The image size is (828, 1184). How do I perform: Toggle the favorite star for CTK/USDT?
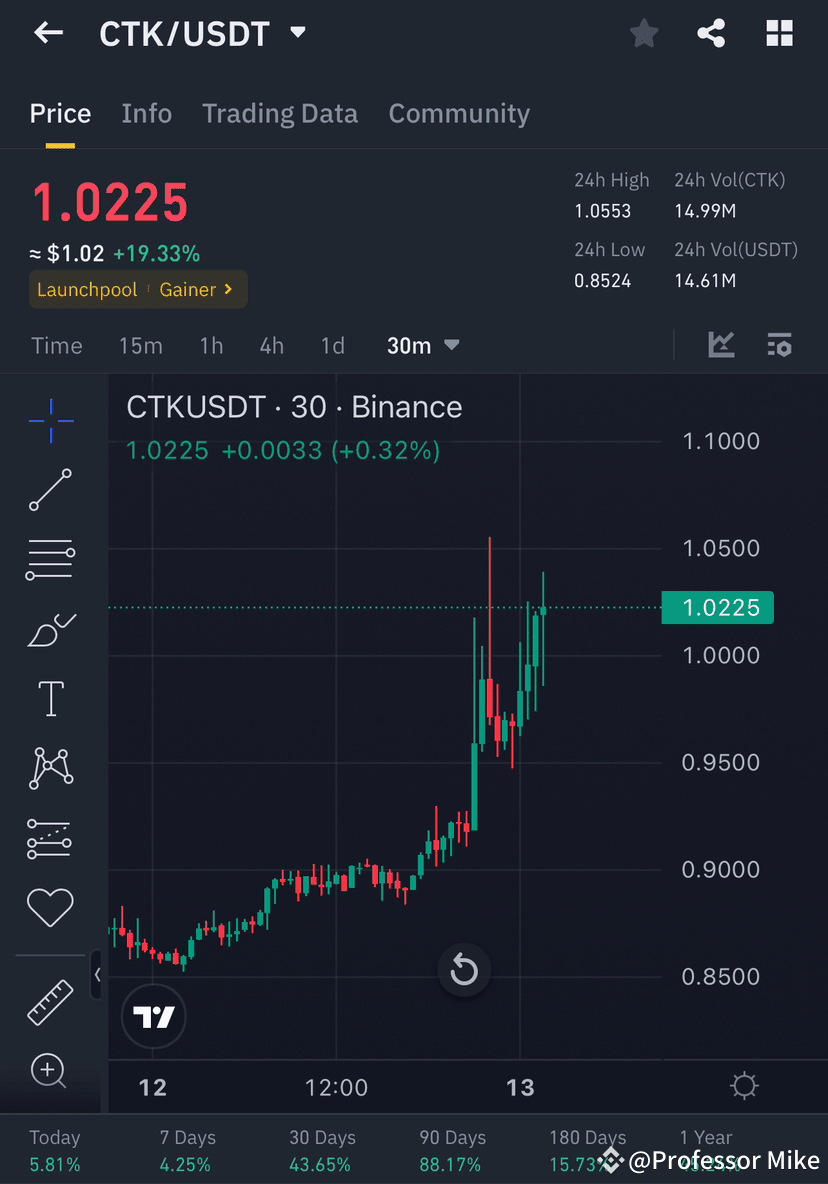pos(643,33)
